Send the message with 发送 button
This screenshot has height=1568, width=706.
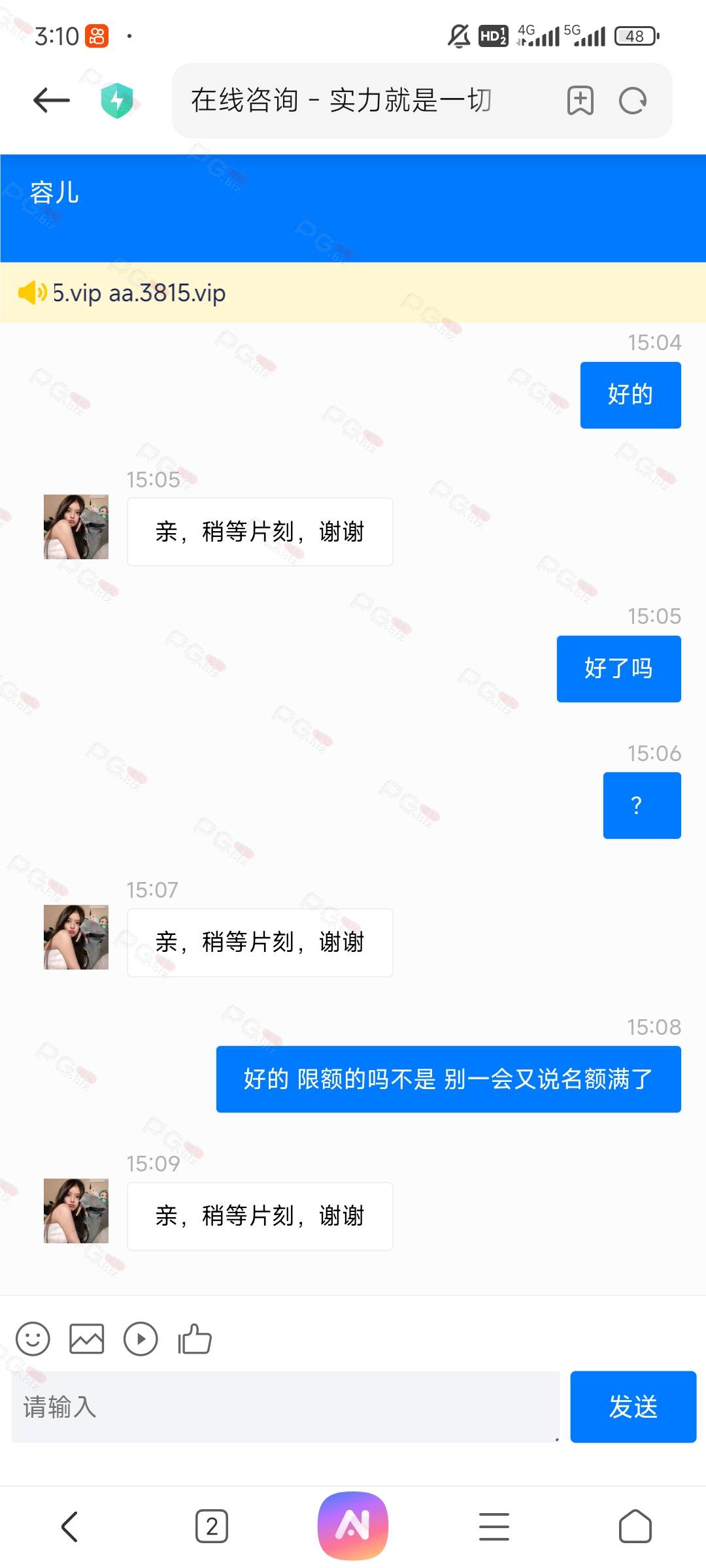click(x=633, y=1407)
